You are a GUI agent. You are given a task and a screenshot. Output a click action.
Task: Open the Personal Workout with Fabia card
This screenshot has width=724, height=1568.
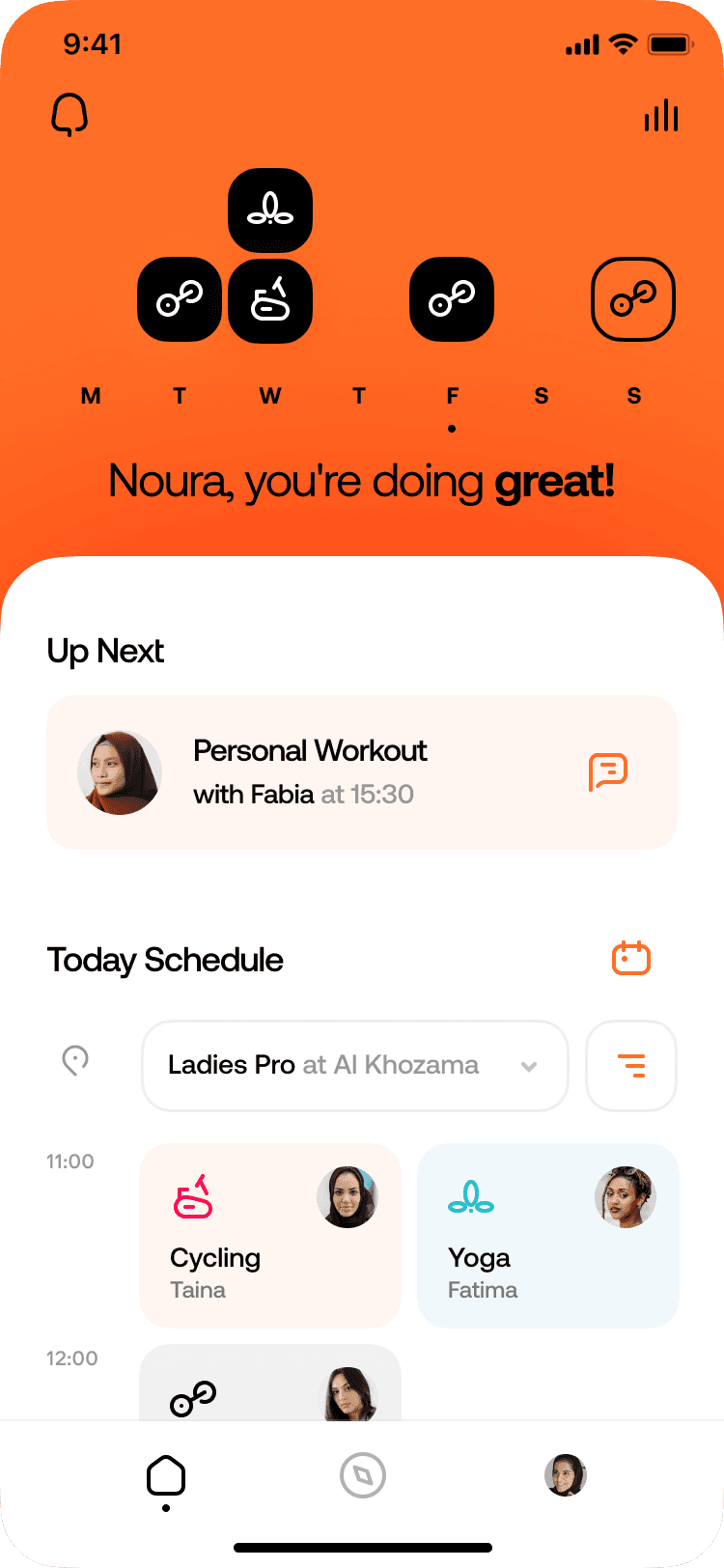click(328, 772)
